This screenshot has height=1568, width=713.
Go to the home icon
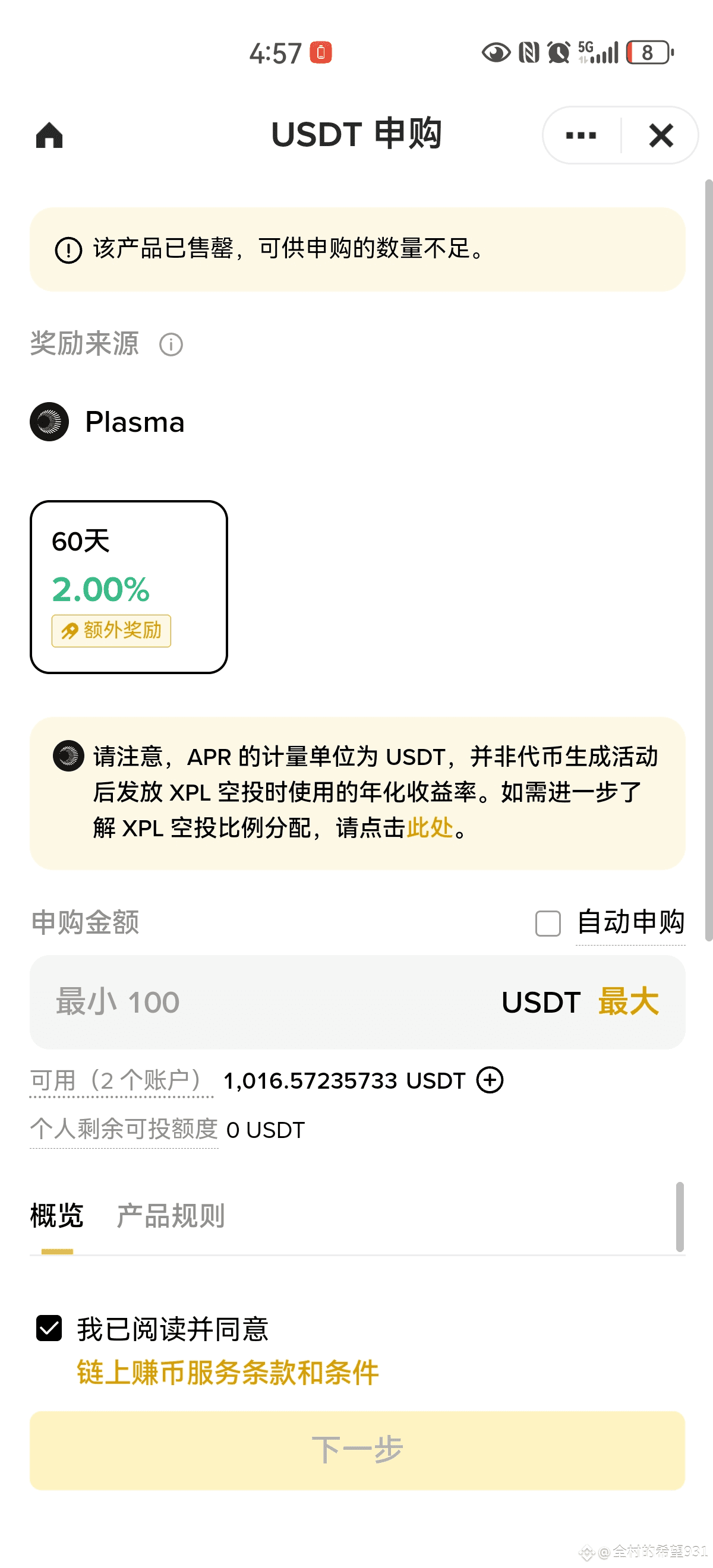[49, 135]
